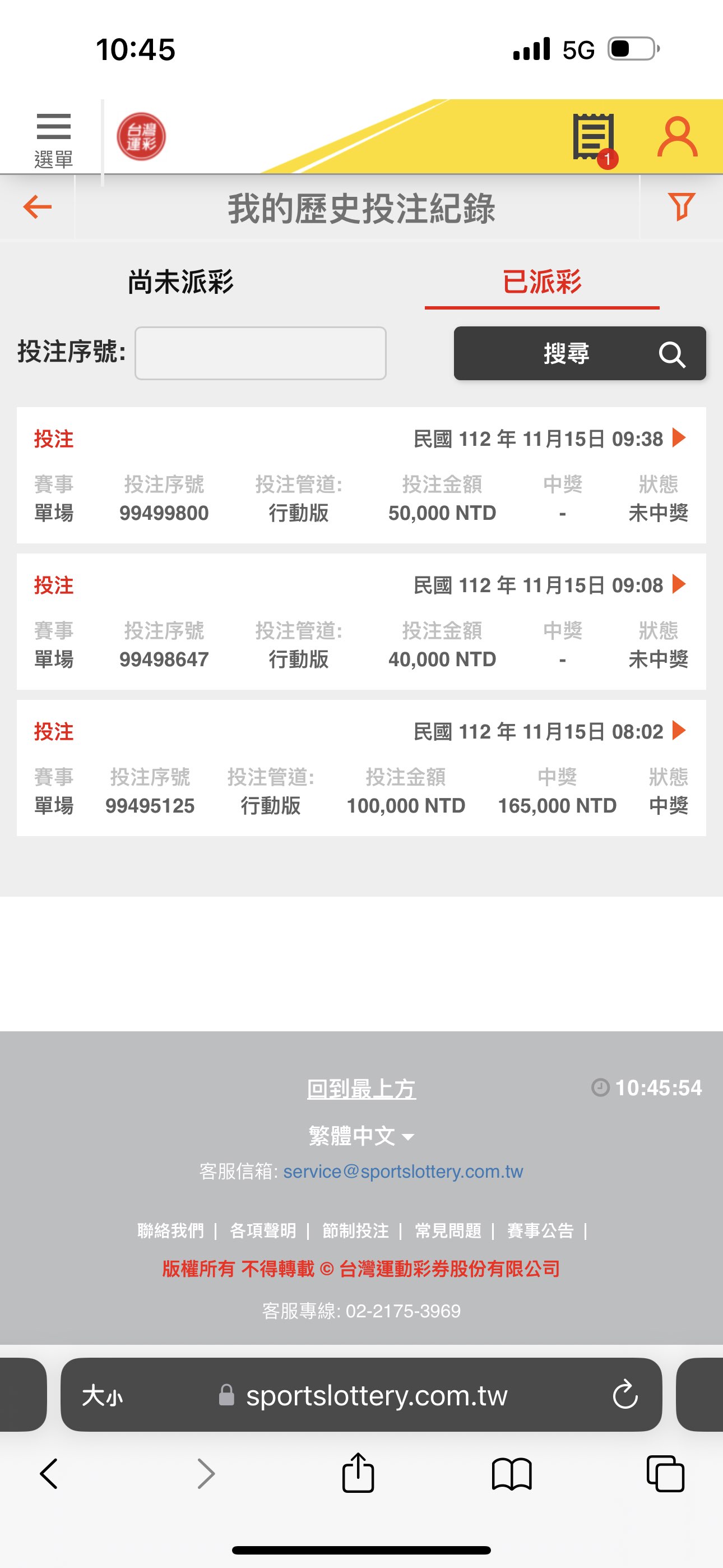Viewport: 723px width, 1568px height.
Task: Reload the page in Safari
Action: click(624, 1395)
